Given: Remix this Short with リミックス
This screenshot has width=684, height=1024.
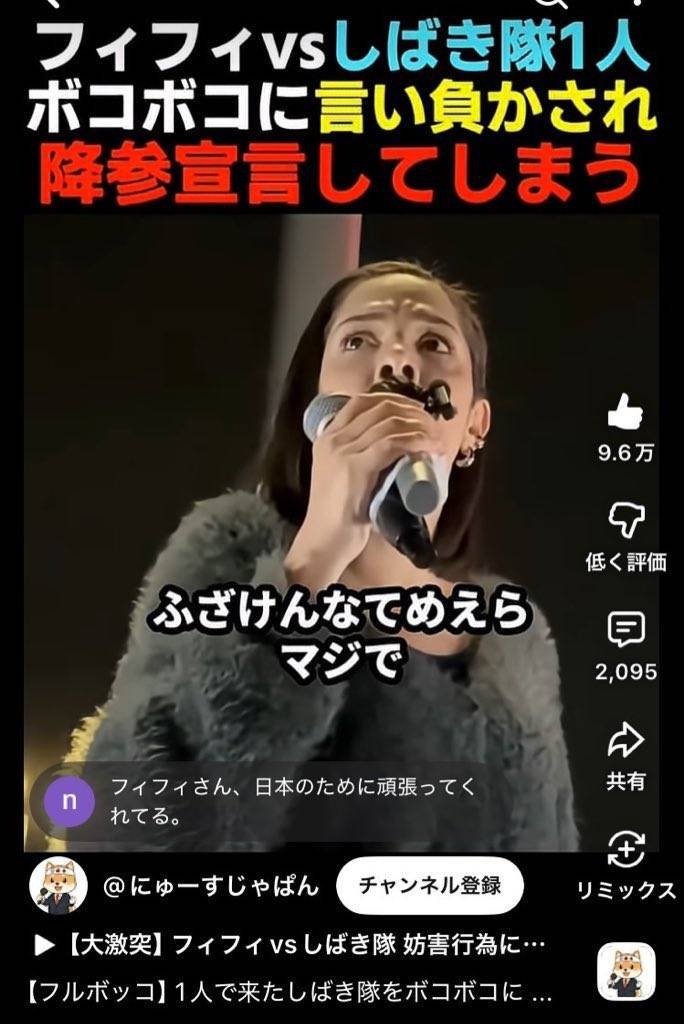Looking at the screenshot, I should point(625,851).
